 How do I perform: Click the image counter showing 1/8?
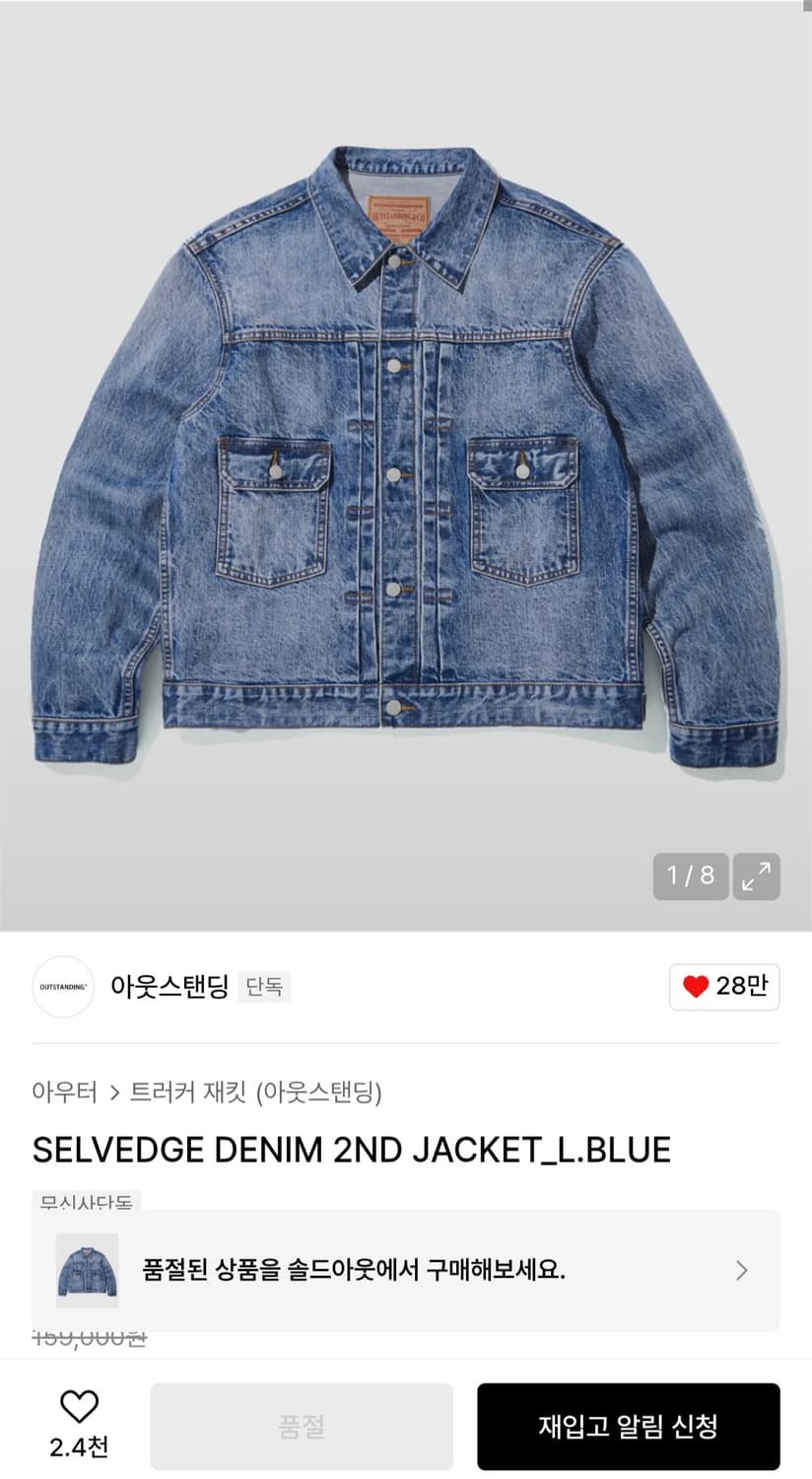[x=690, y=876]
